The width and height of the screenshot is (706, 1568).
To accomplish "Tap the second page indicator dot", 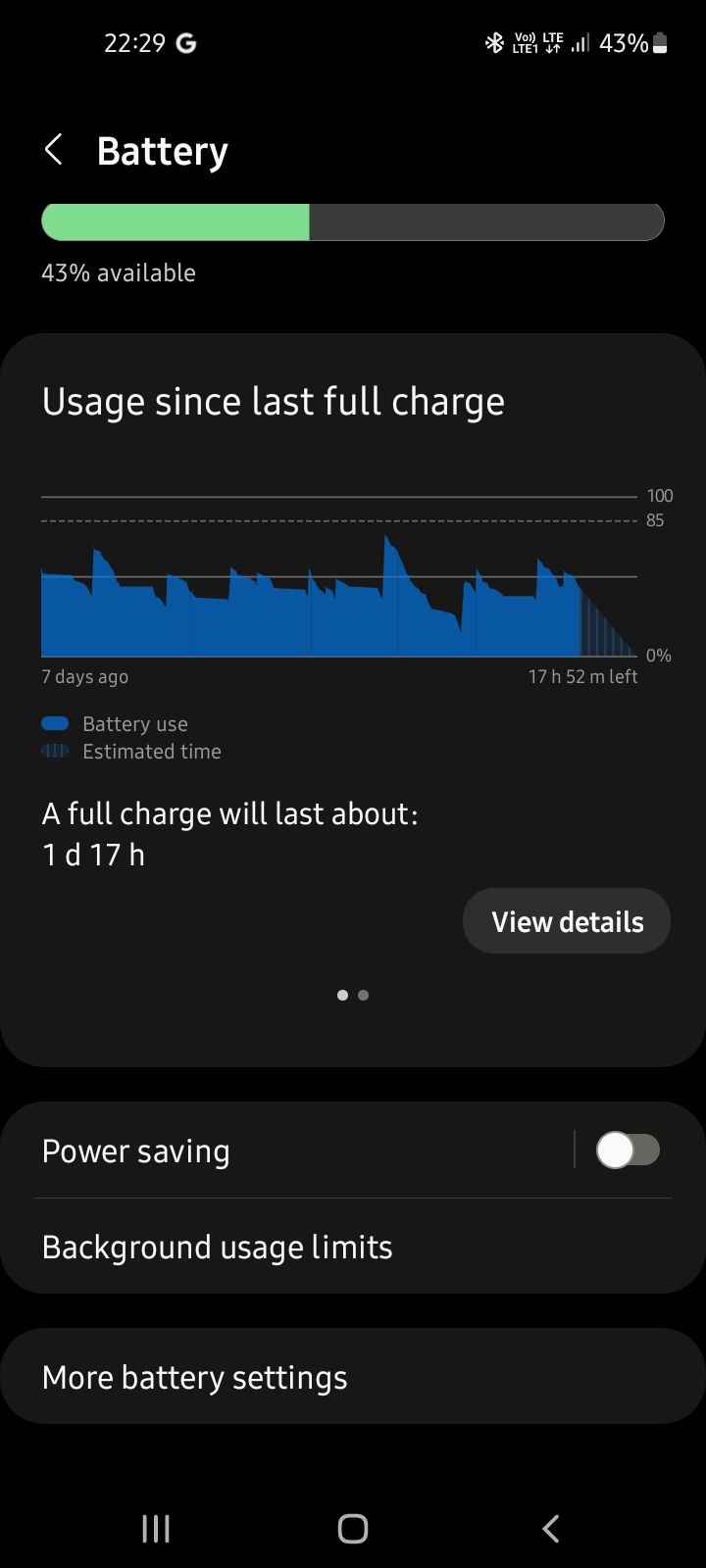I will pos(363,995).
